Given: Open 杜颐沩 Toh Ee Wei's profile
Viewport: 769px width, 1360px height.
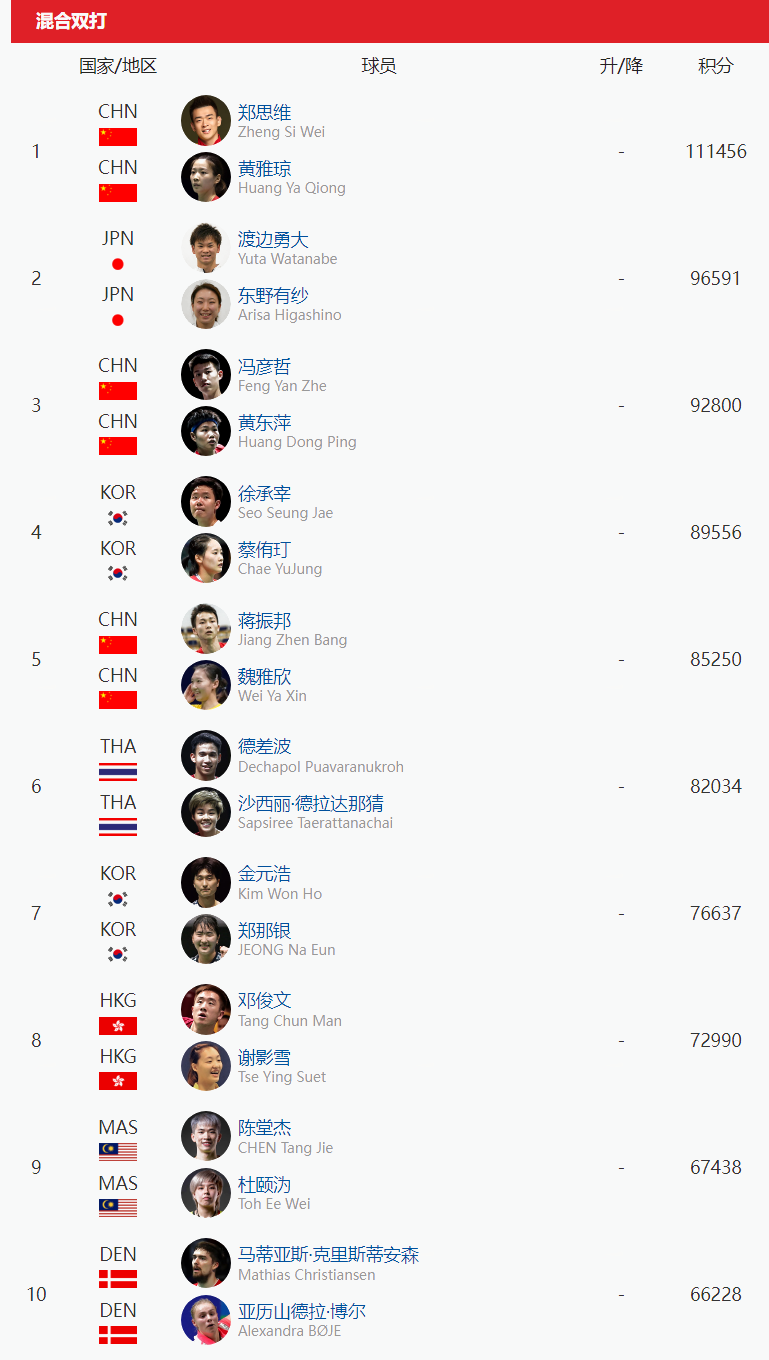Looking at the screenshot, I should click(264, 1184).
